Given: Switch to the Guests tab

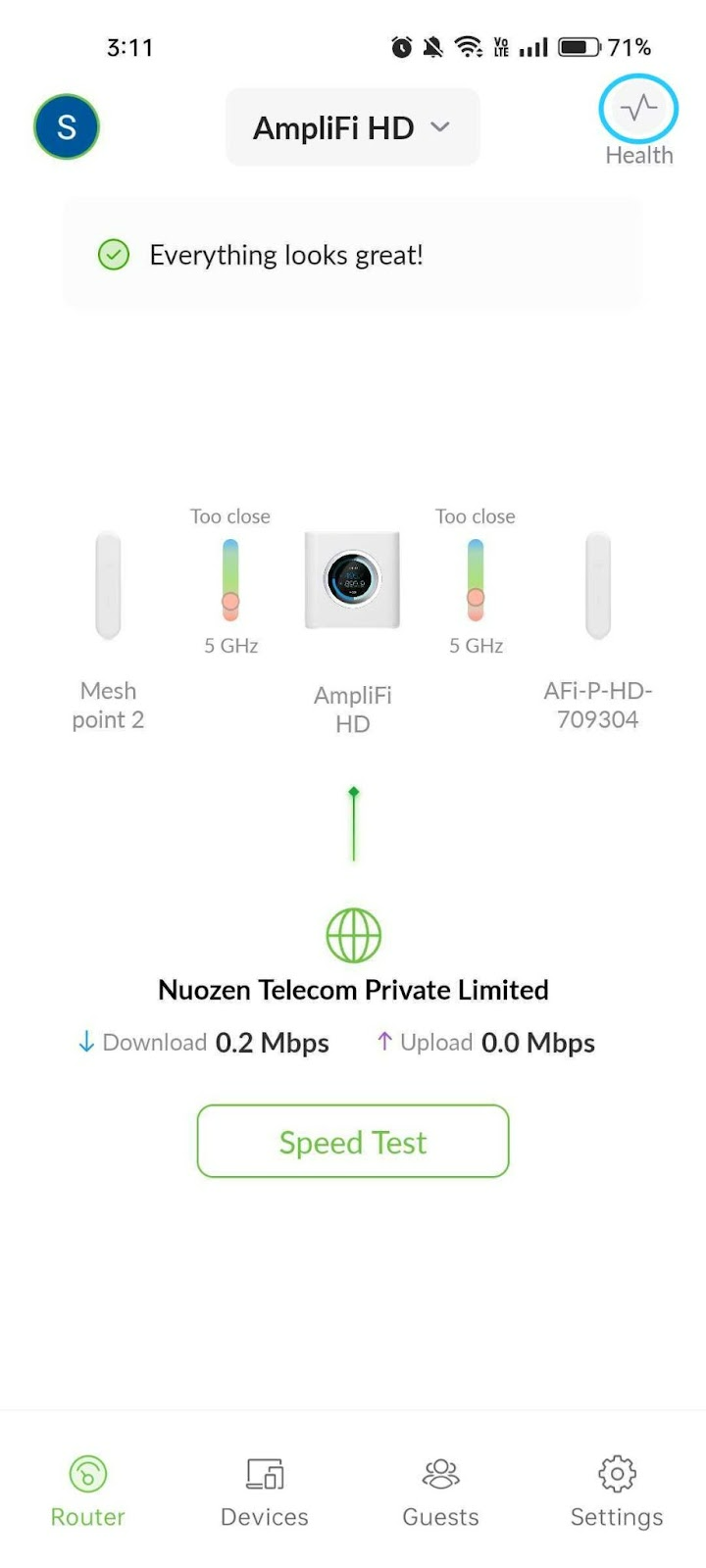Looking at the screenshot, I should [440, 1493].
